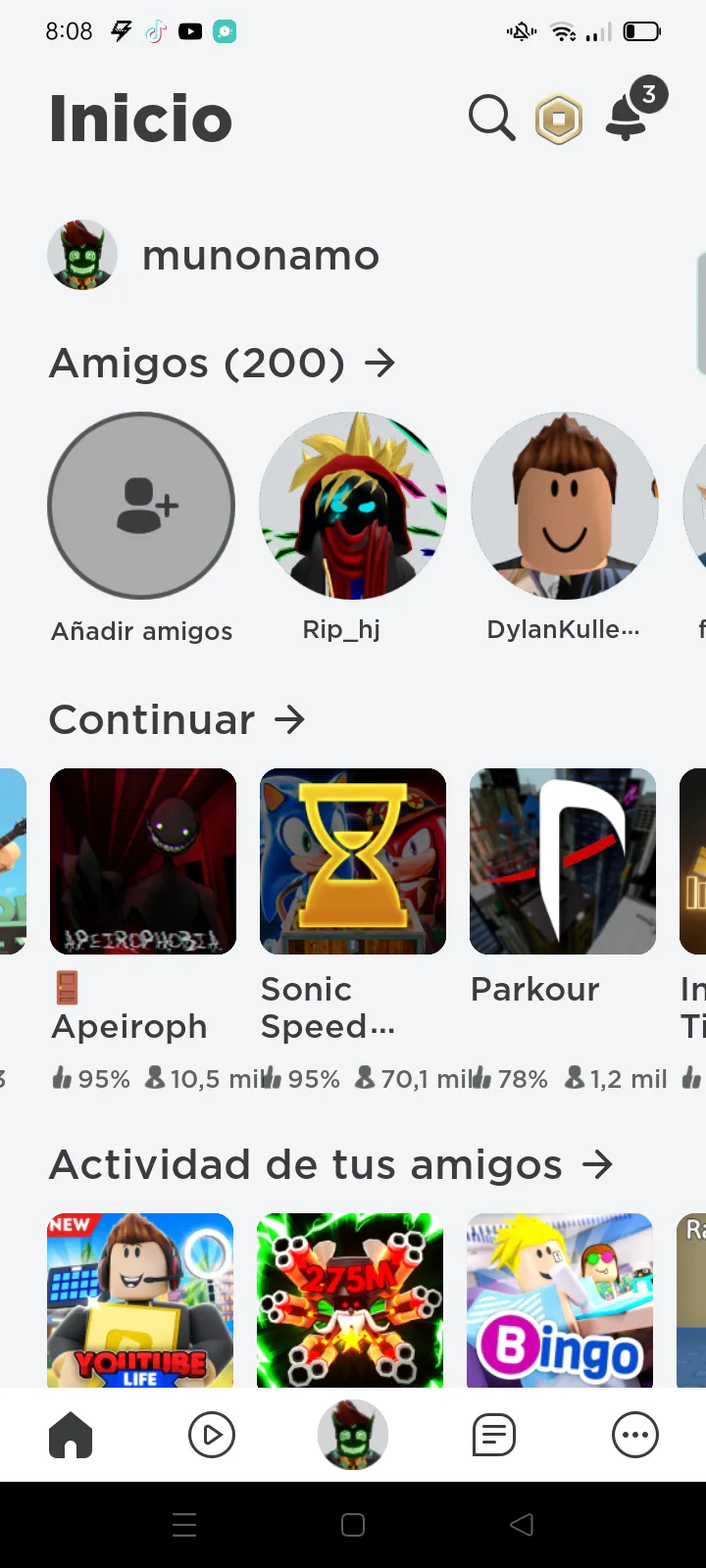Open the Robux balance icon
This screenshot has height=1568, width=706.
pos(559,120)
